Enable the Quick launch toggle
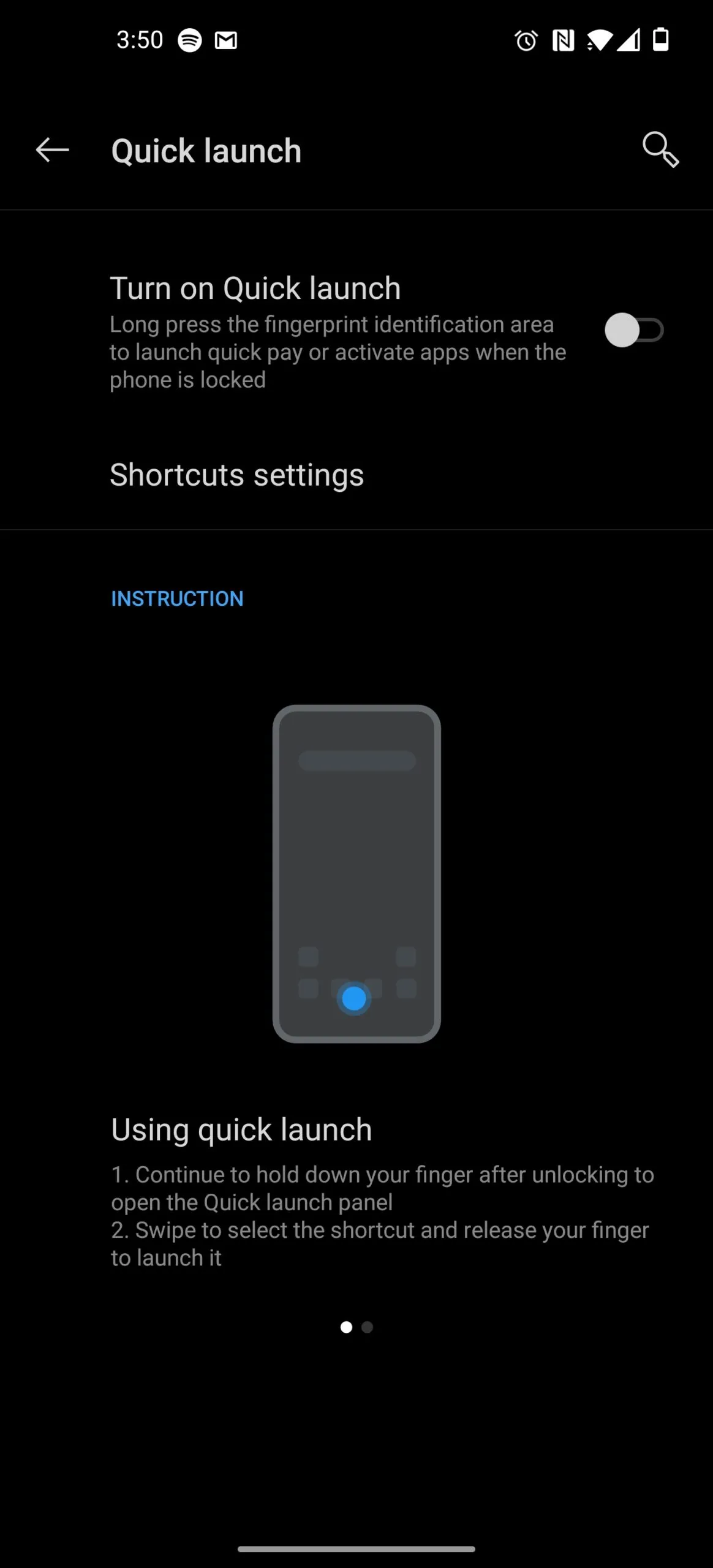 click(x=633, y=331)
